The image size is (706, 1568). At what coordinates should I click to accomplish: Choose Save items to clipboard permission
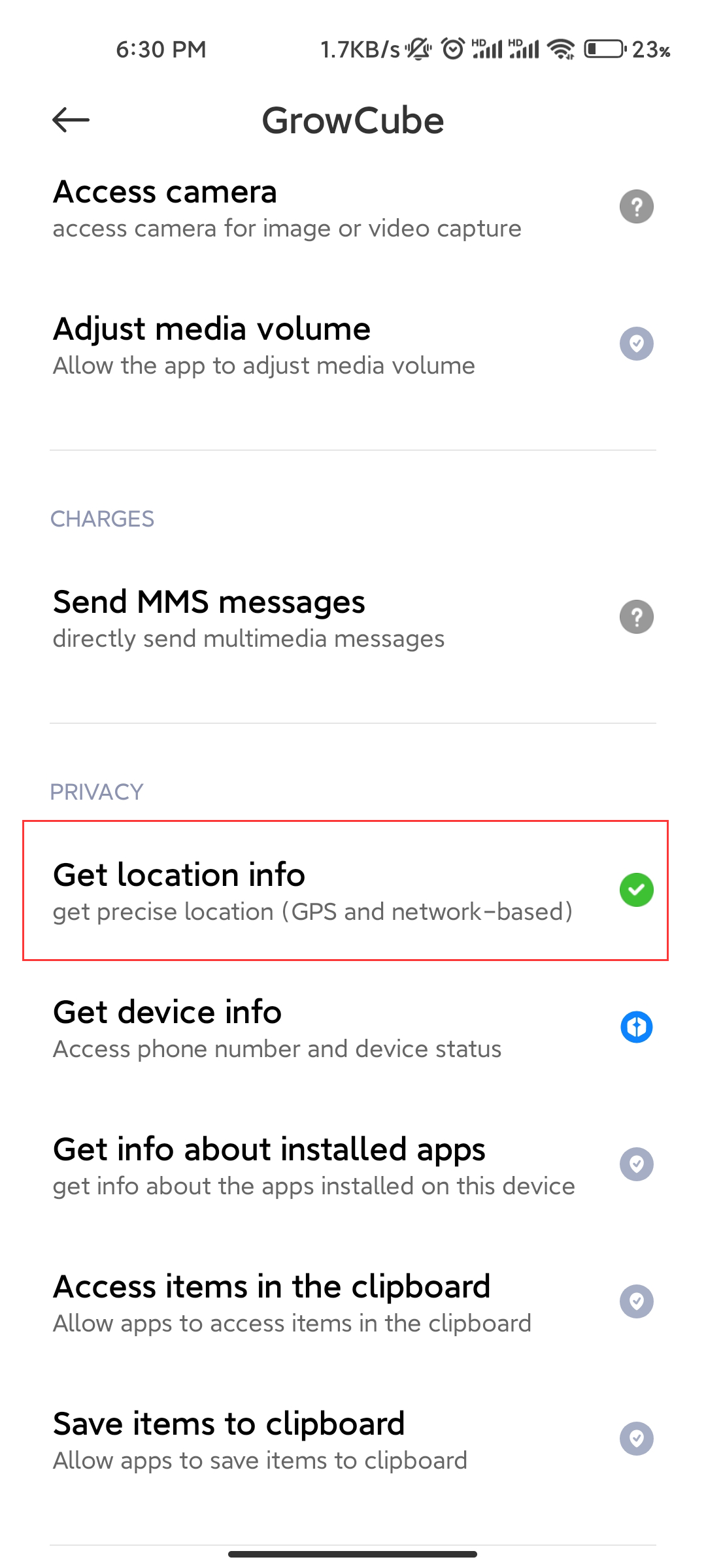point(353,1439)
